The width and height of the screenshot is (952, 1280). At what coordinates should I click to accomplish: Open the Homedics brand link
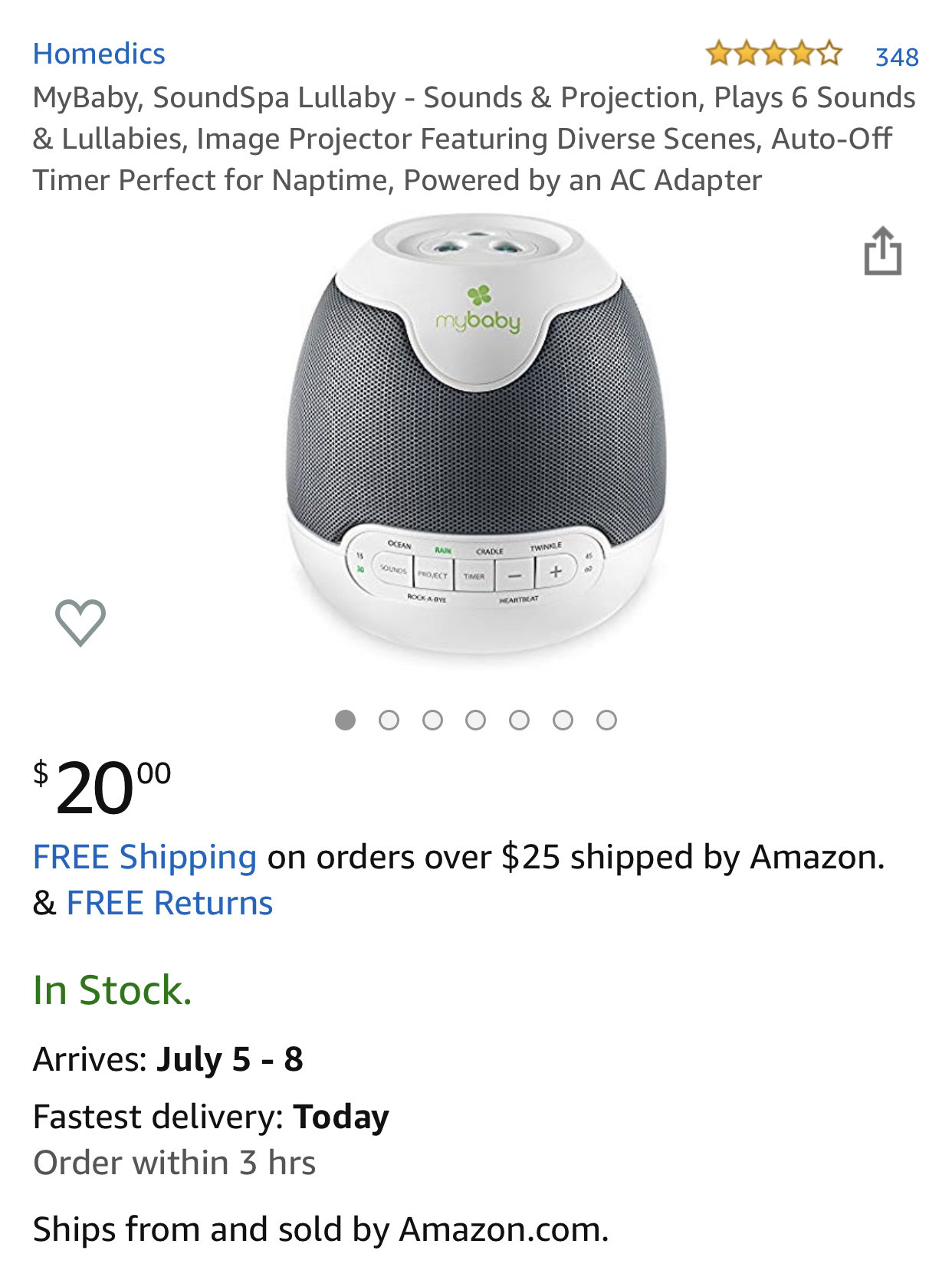tap(99, 54)
